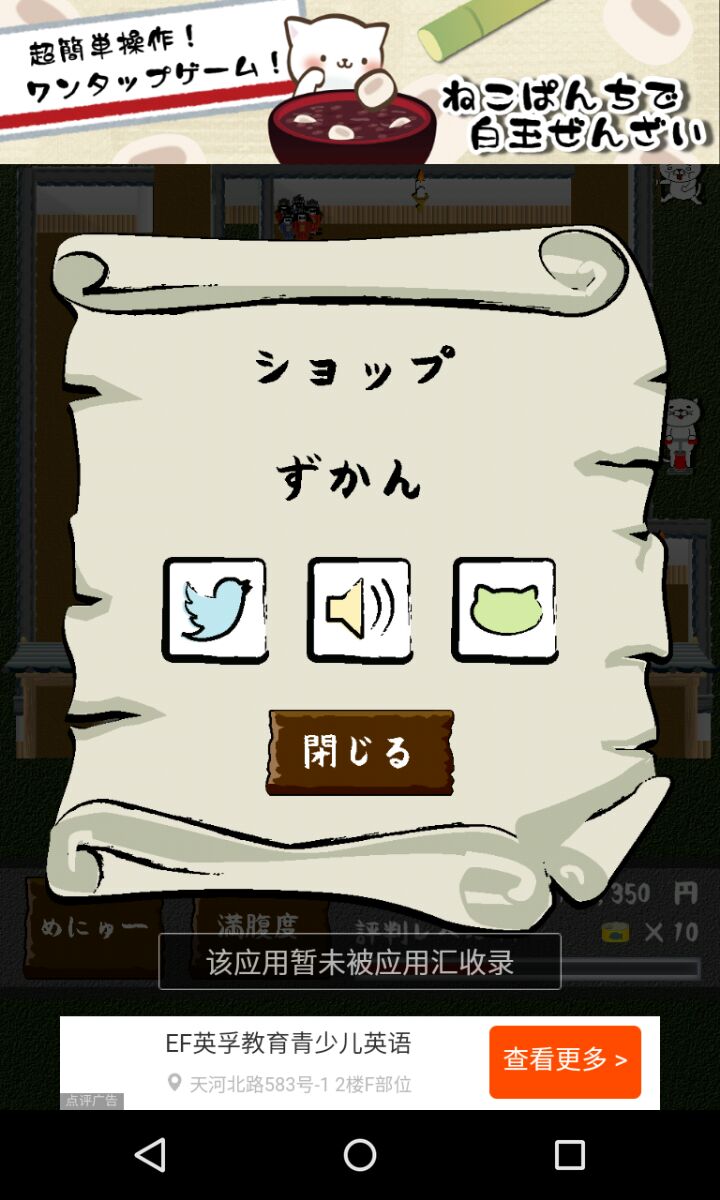Tap the green cat face icon
Viewport: 720px width, 1200px height.
point(504,610)
